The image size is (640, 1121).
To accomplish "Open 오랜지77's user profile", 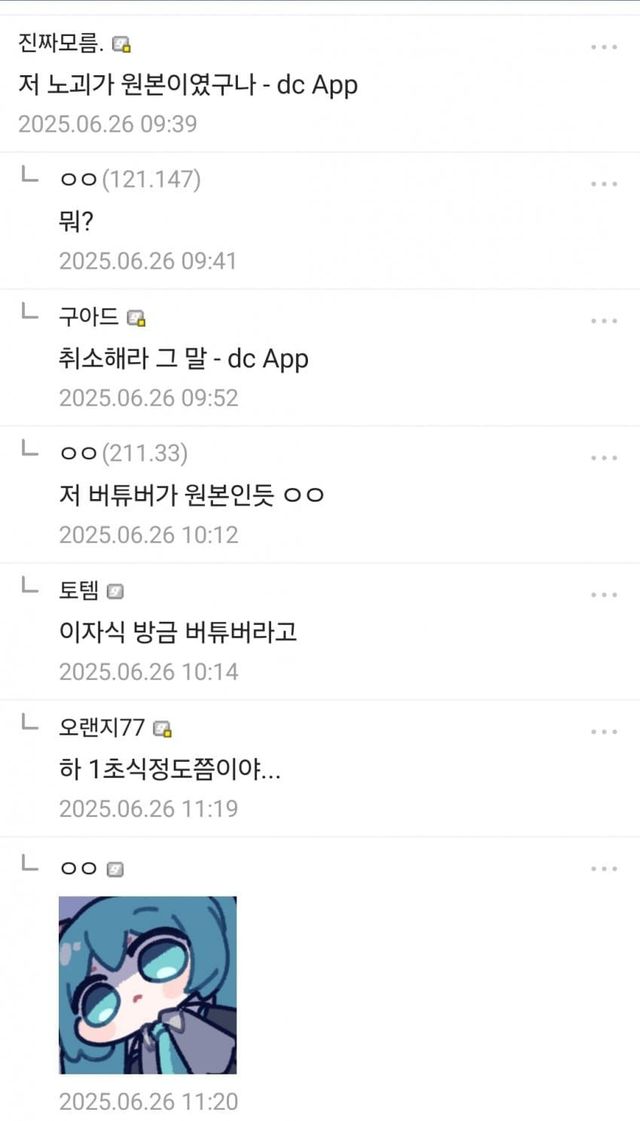I will 103,727.
